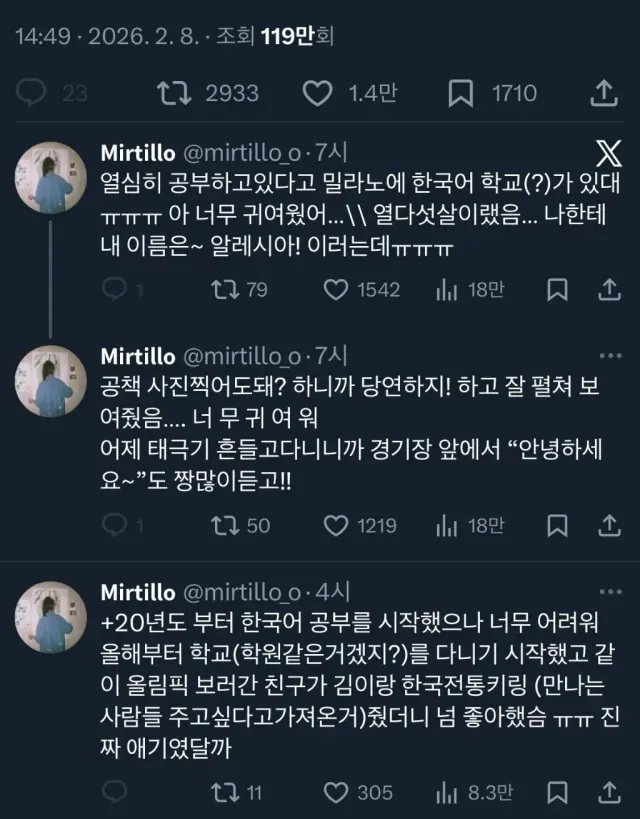Screen dimensions: 640x819
Task: Open Mirtillo's profile from the 4시 reply avatar
Action: [x=51, y=617]
